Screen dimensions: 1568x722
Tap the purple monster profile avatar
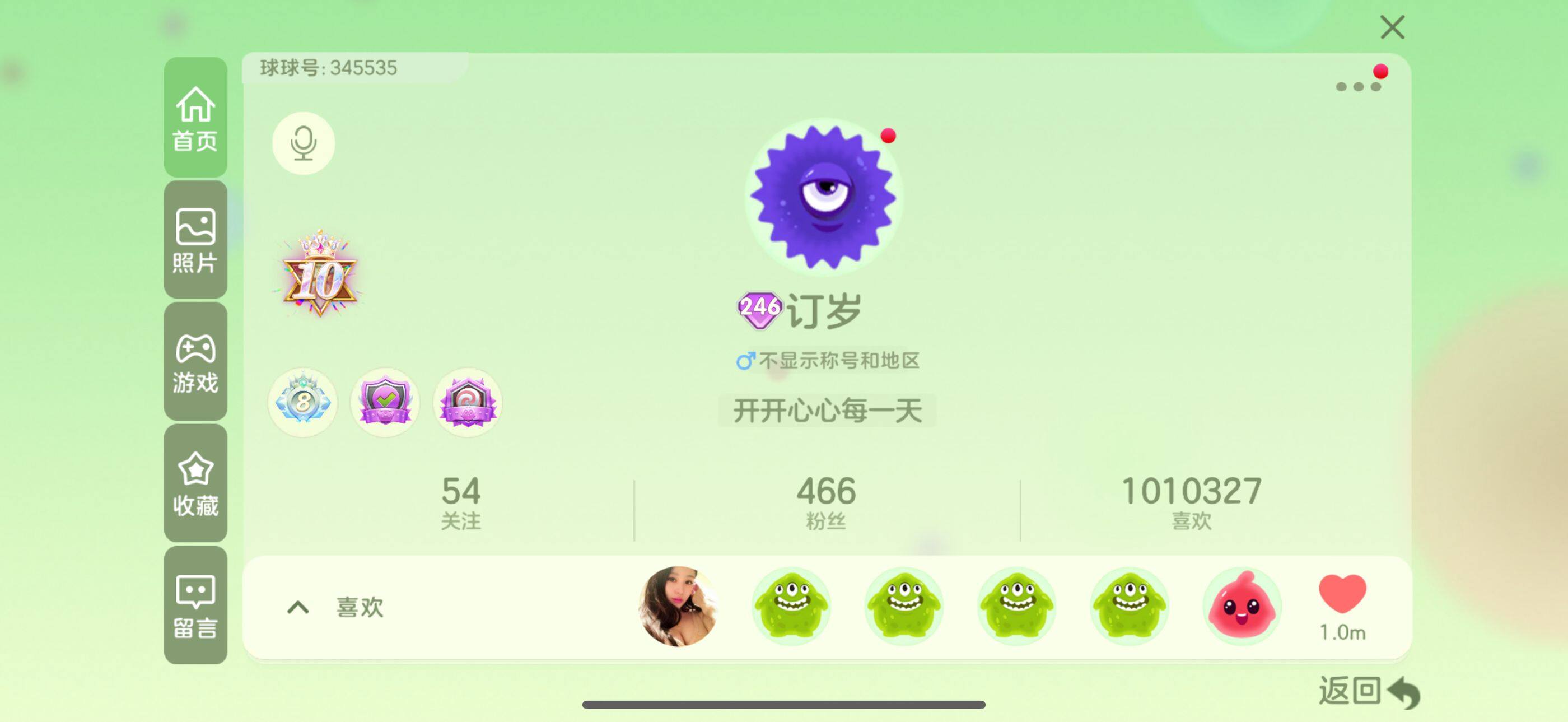824,196
